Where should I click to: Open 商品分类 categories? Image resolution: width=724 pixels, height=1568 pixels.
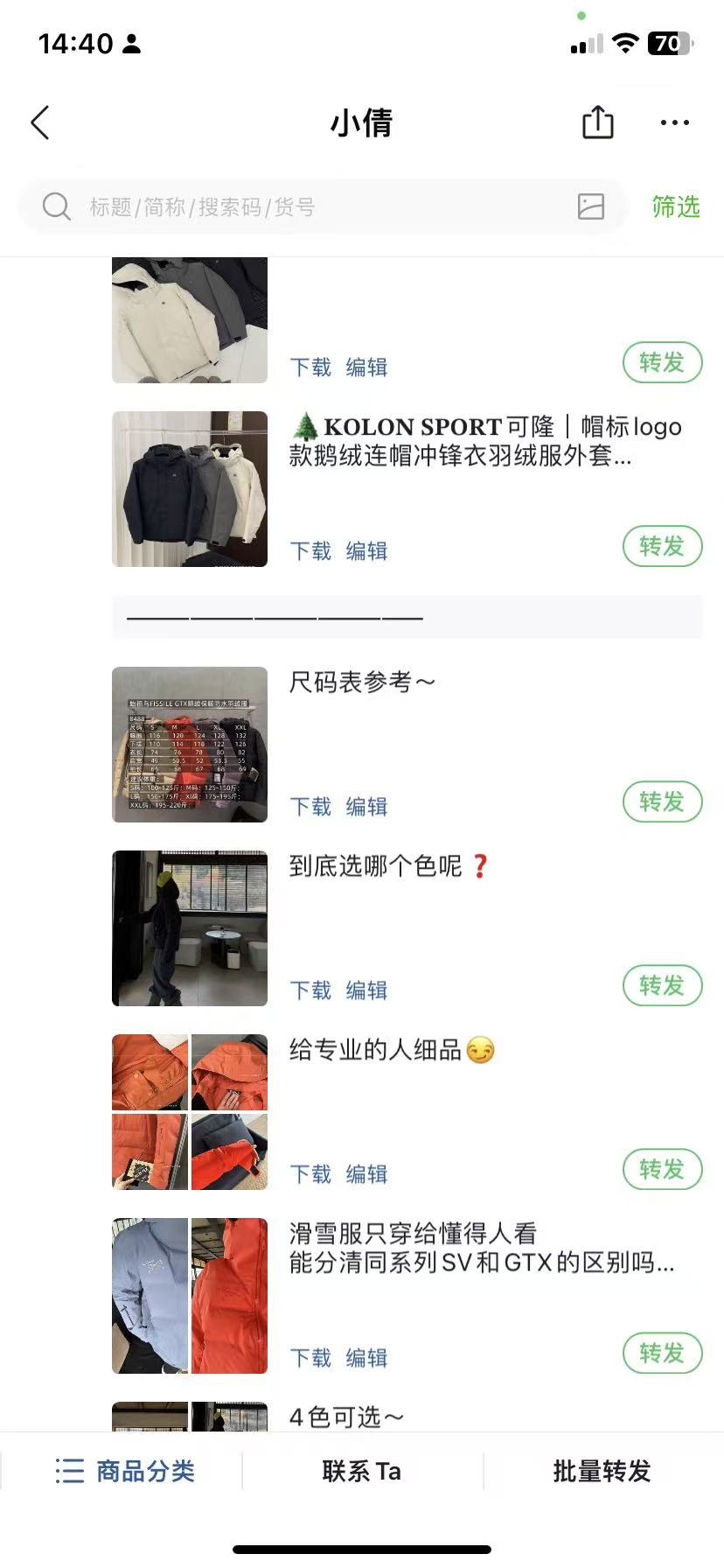[124, 1471]
